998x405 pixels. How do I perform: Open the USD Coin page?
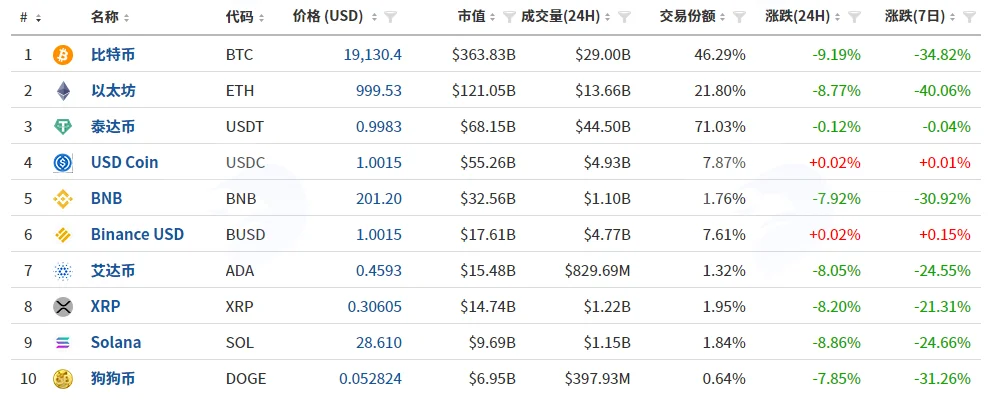click(x=124, y=162)
